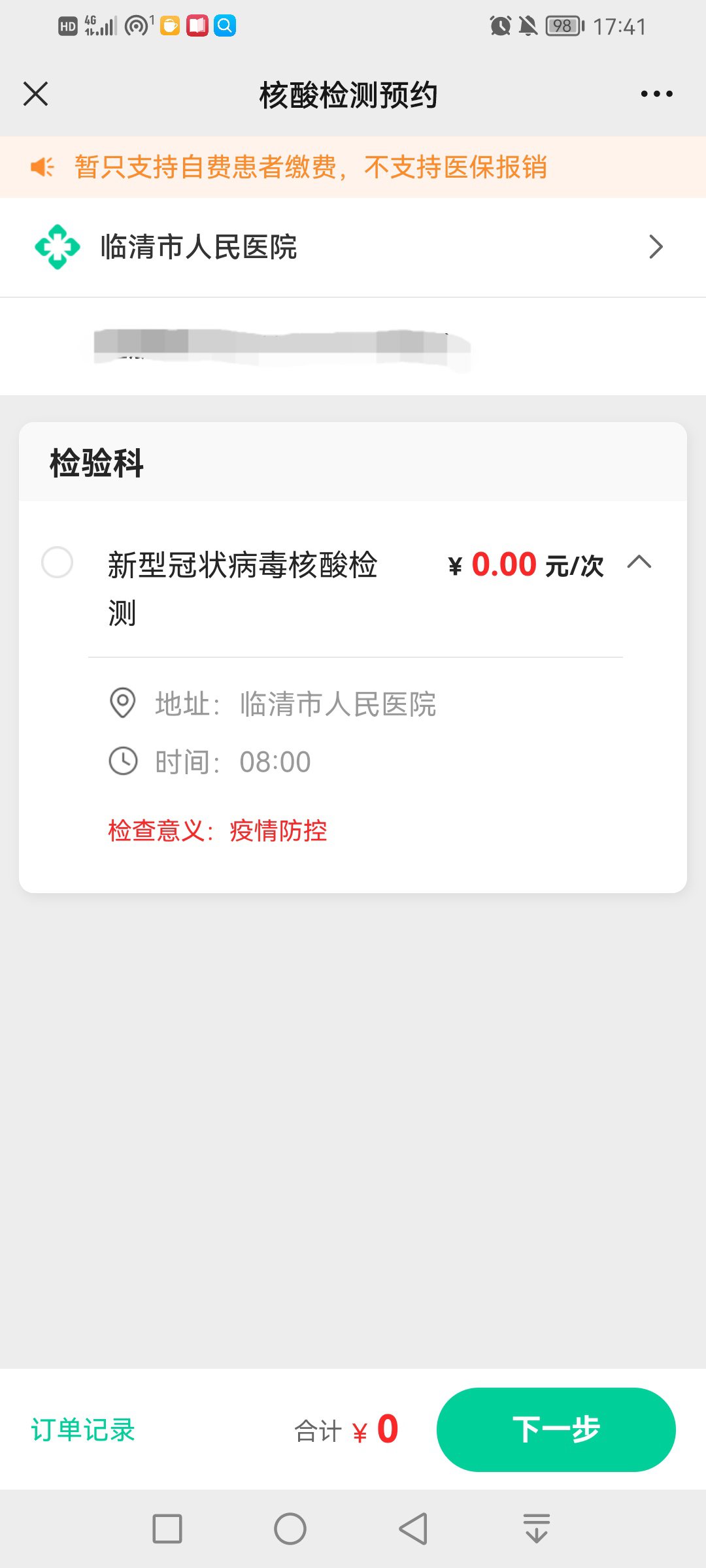Close the 核酸检测预约 page

[36, 94]
